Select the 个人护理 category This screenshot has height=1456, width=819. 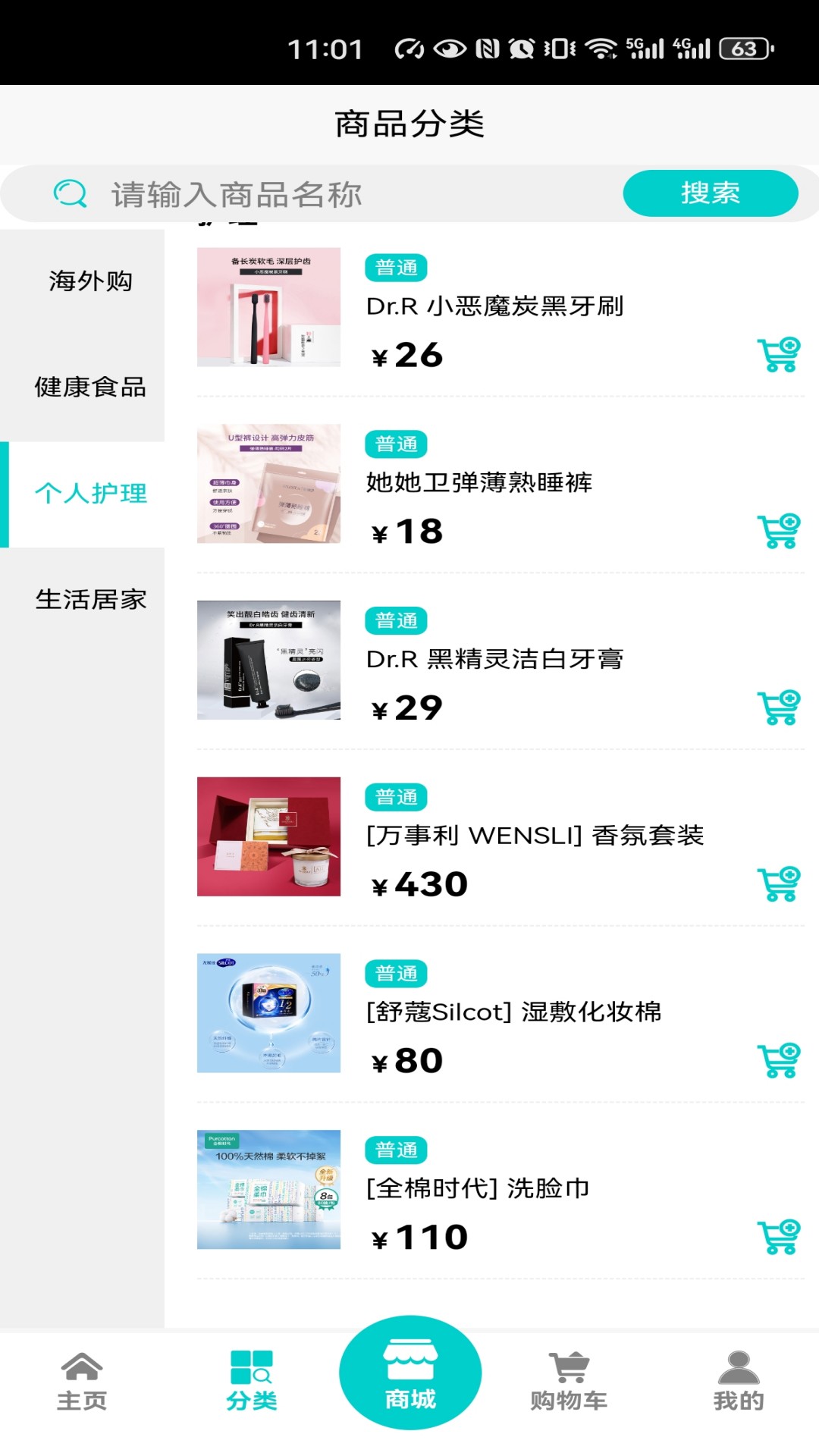(90, 494)
